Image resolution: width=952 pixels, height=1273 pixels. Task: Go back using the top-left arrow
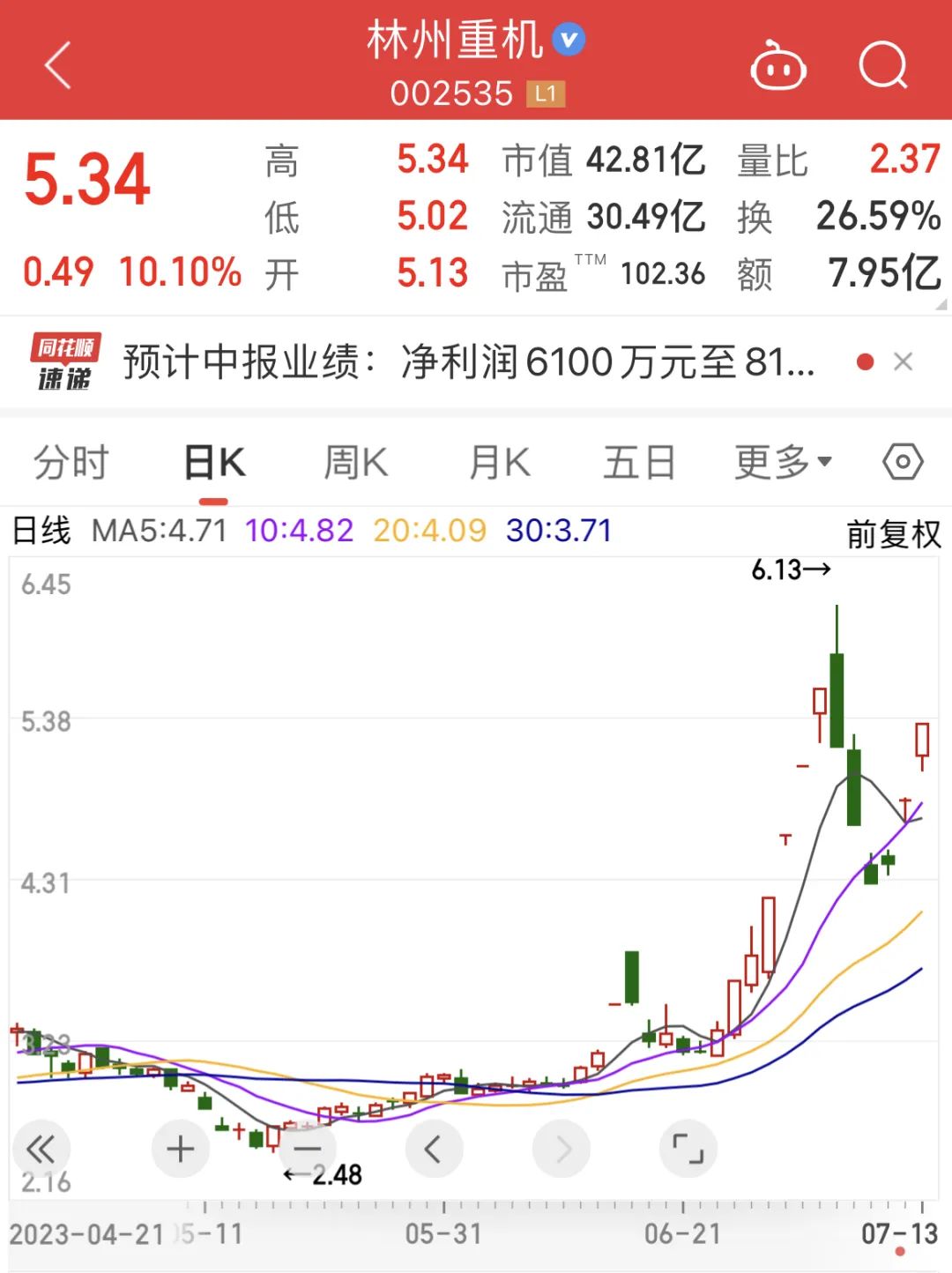(58, 66)
